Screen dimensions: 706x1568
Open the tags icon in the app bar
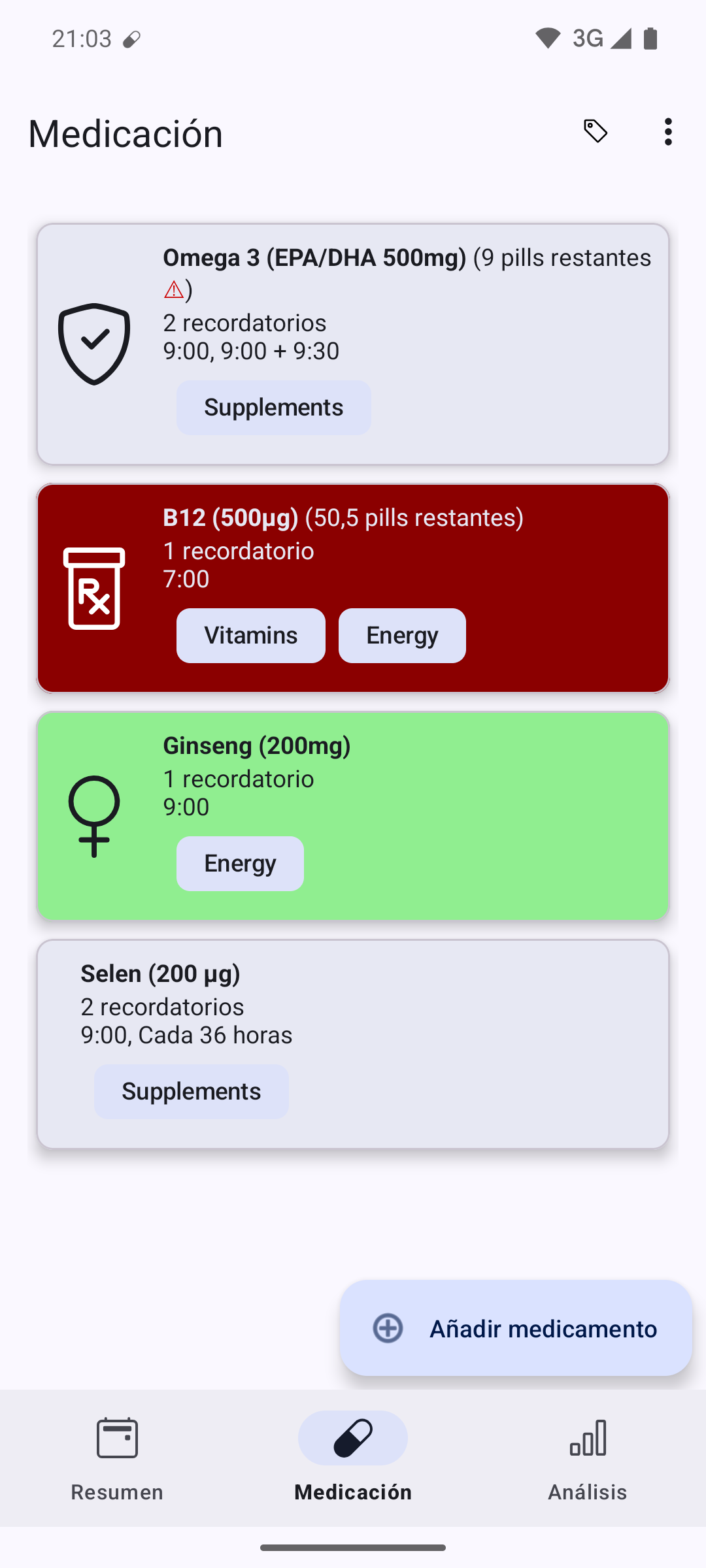[x=596, y=132]
